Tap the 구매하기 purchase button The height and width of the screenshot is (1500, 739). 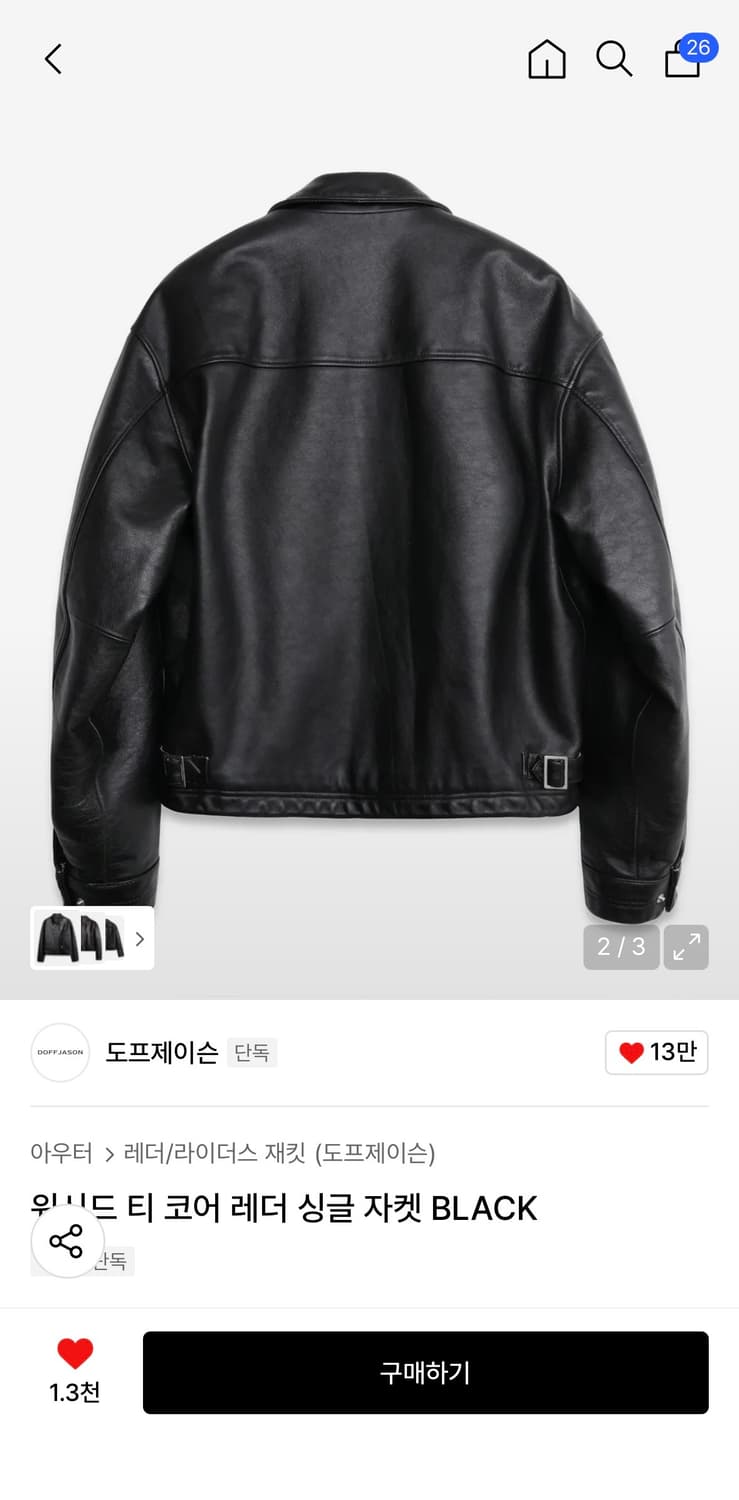tap(426, 1372)
